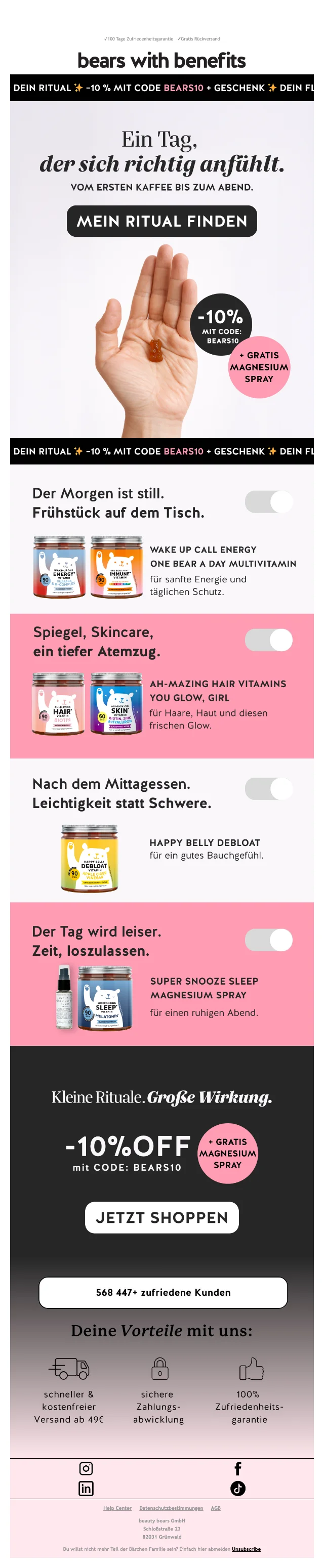
Task: Tap the MEIN RITUAL FINDEN button
Action: pos(161,221)
